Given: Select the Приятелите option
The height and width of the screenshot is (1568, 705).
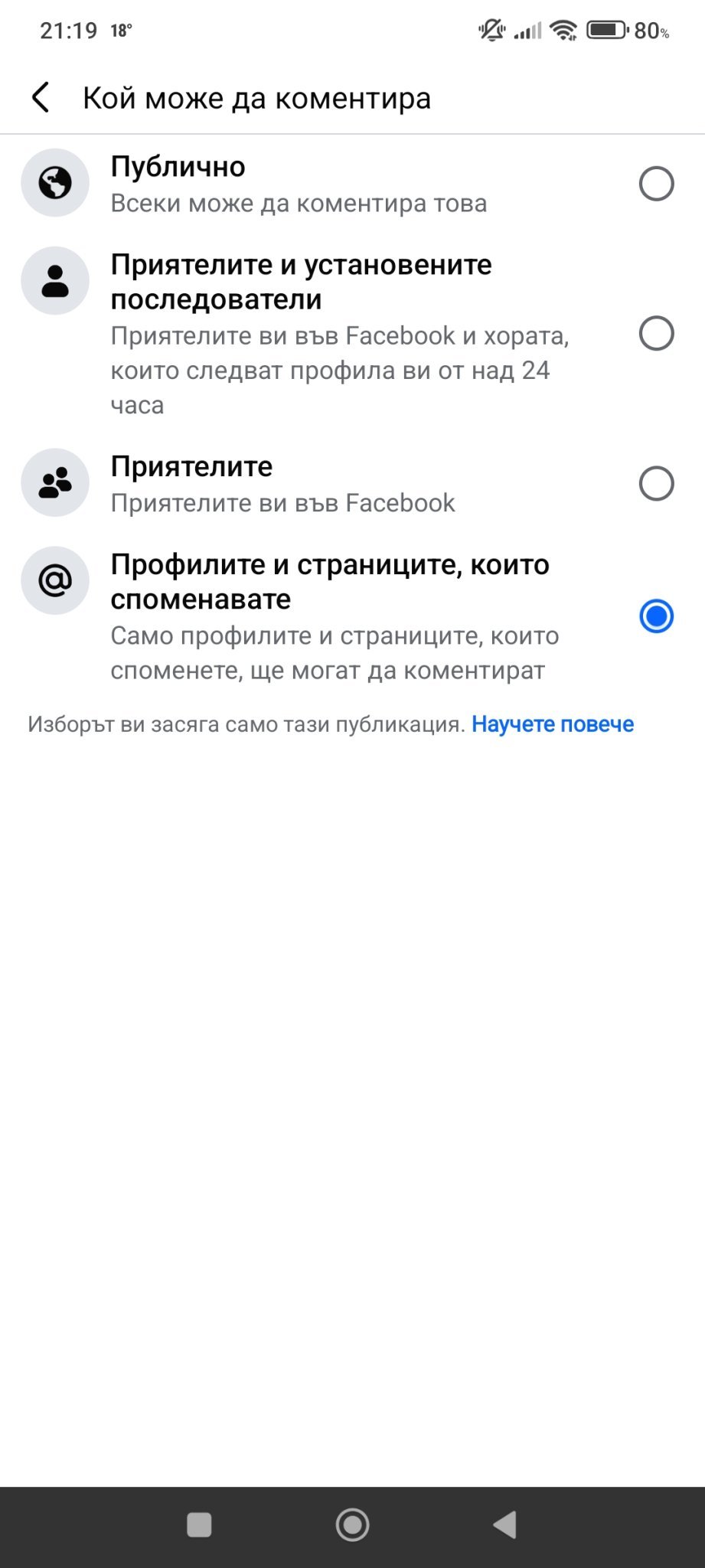Looking at the screenshot, I should pyautogui.click(x=352, y=484).
